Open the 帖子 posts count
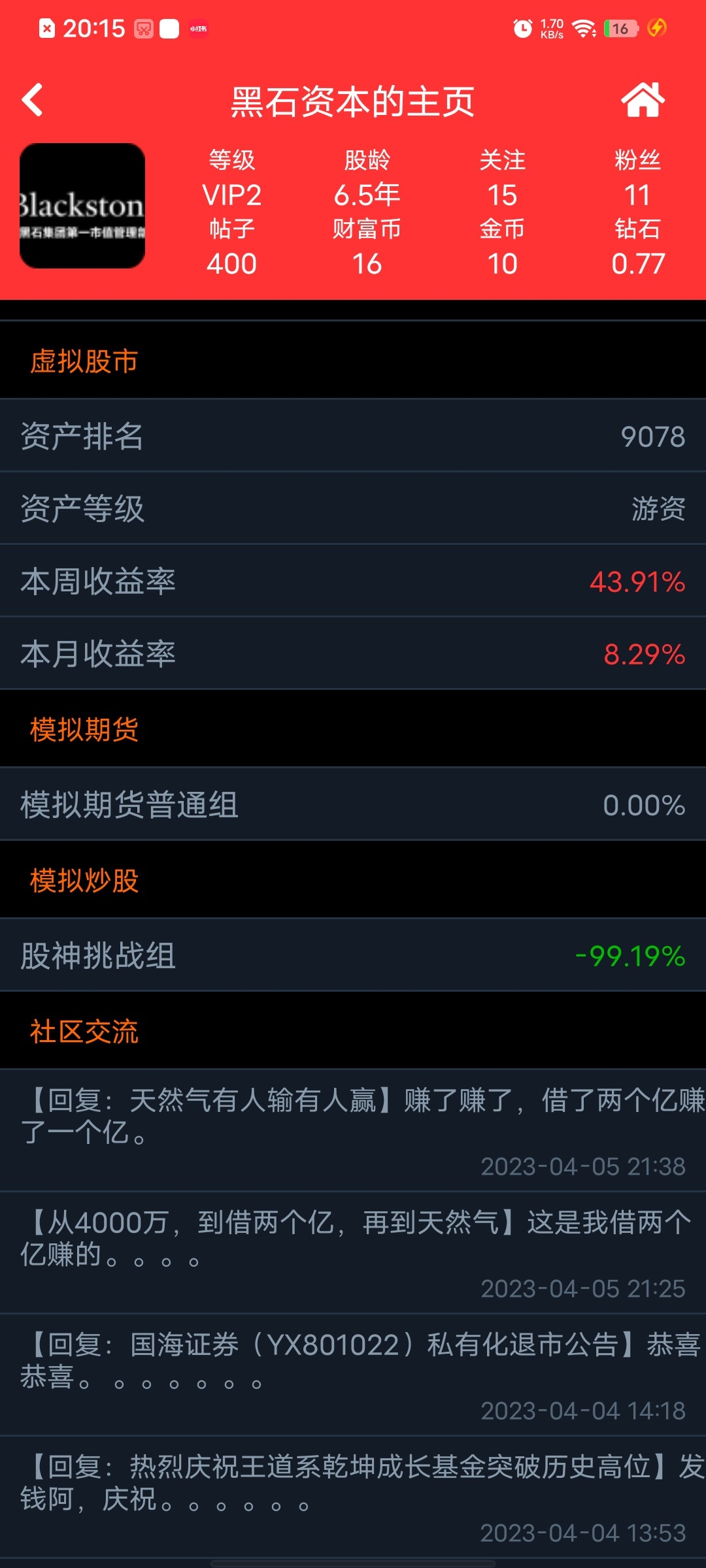Viewport: 706px width, 1568px height. [231, 247]
